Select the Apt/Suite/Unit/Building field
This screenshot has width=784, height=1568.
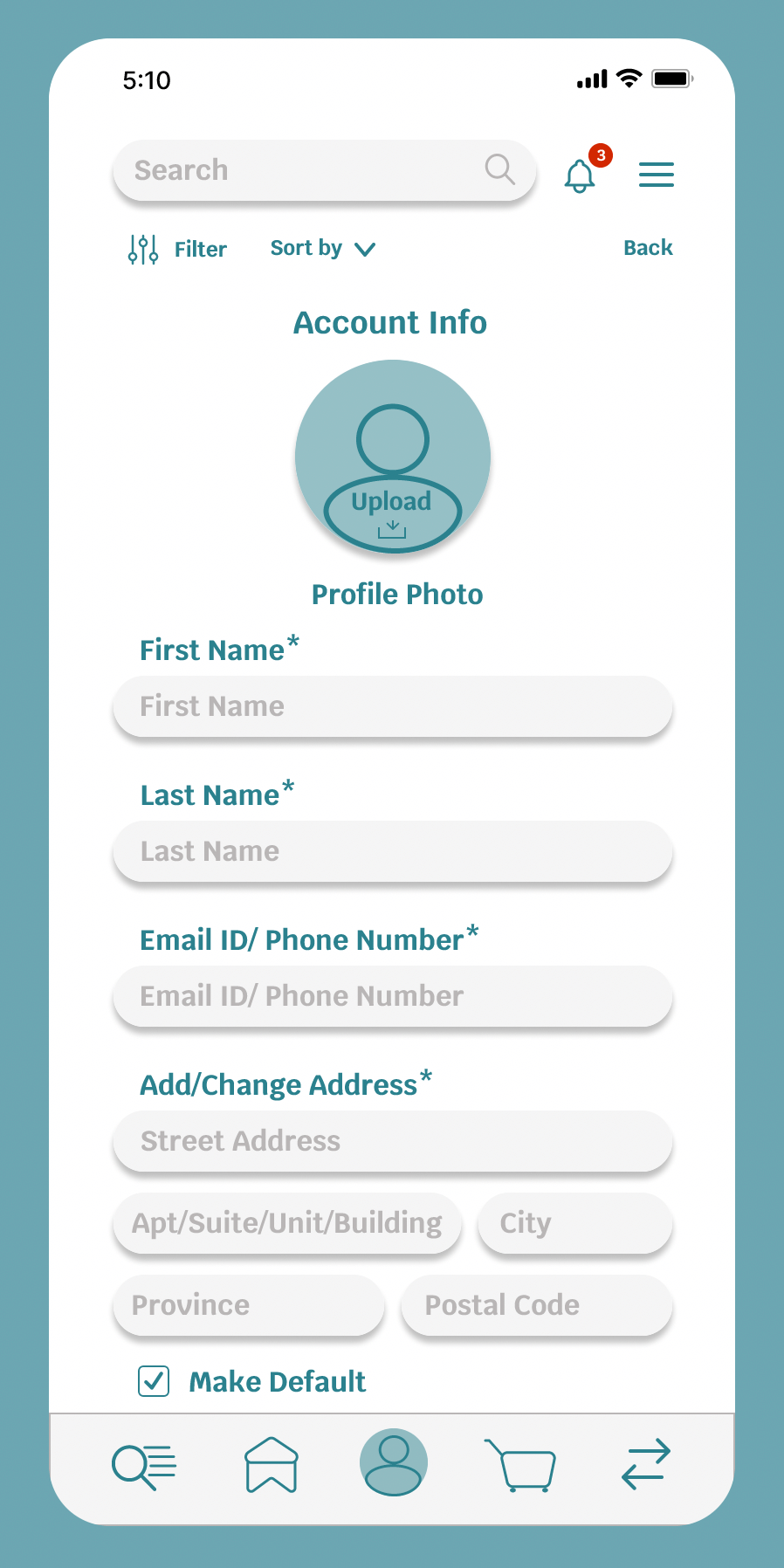click(286, 1223)
